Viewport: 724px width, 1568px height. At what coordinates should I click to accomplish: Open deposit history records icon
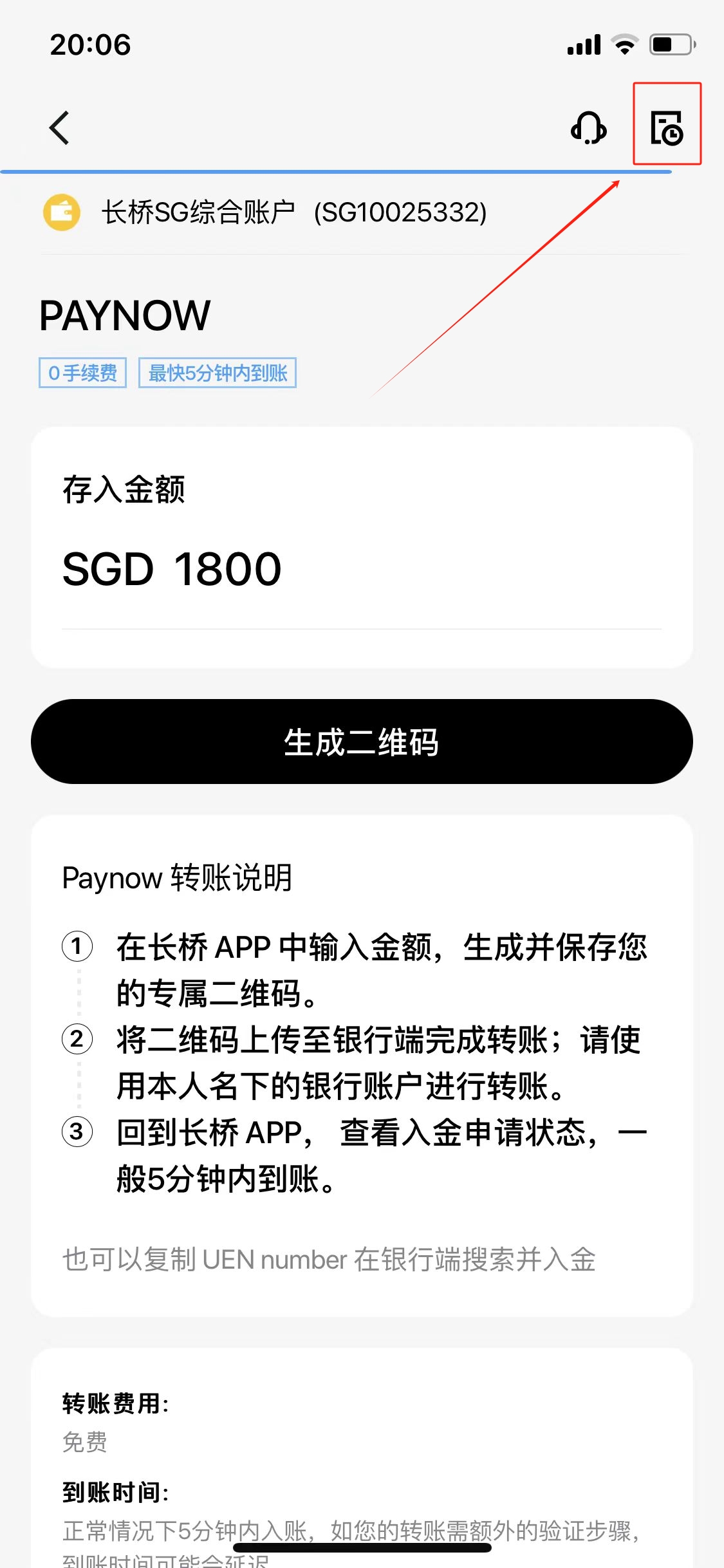[666, 127]
